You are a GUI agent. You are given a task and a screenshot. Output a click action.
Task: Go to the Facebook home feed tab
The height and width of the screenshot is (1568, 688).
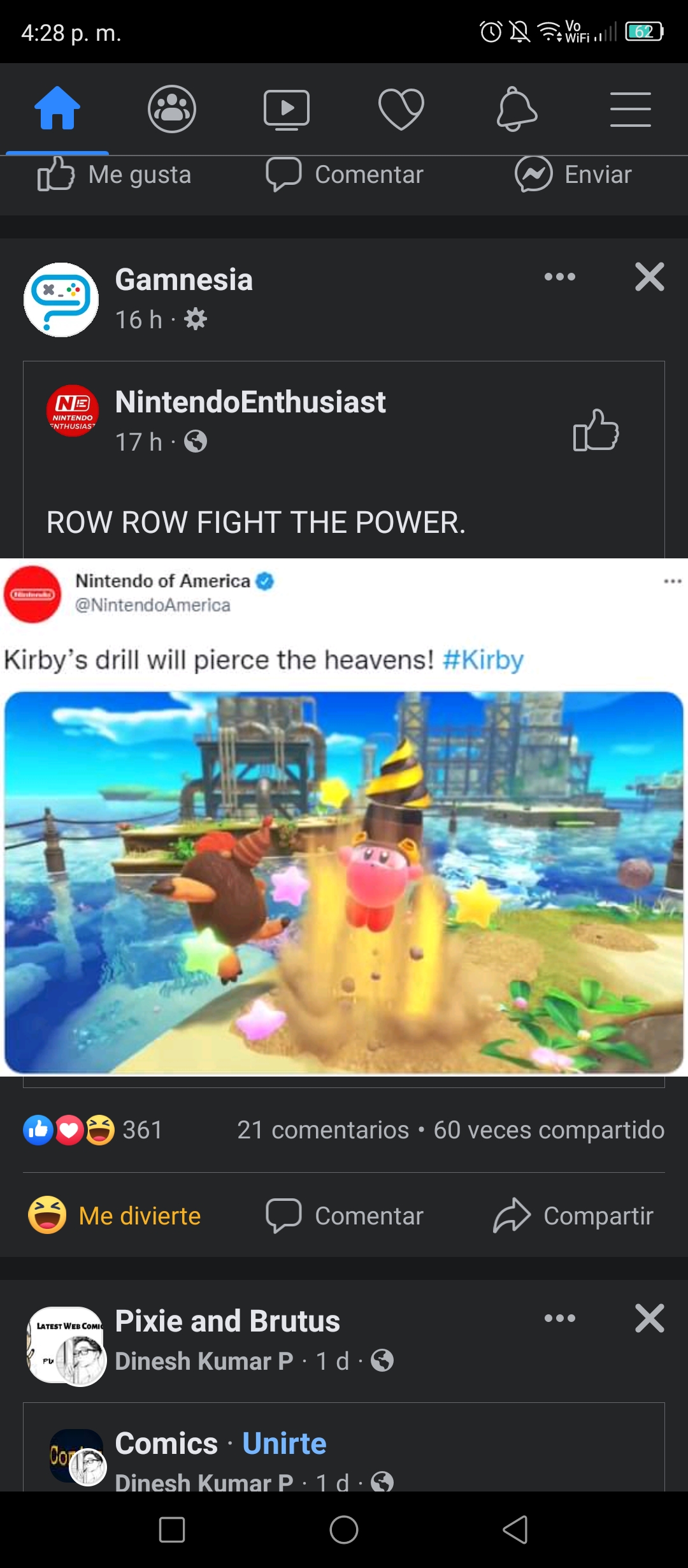click(57, 108)
